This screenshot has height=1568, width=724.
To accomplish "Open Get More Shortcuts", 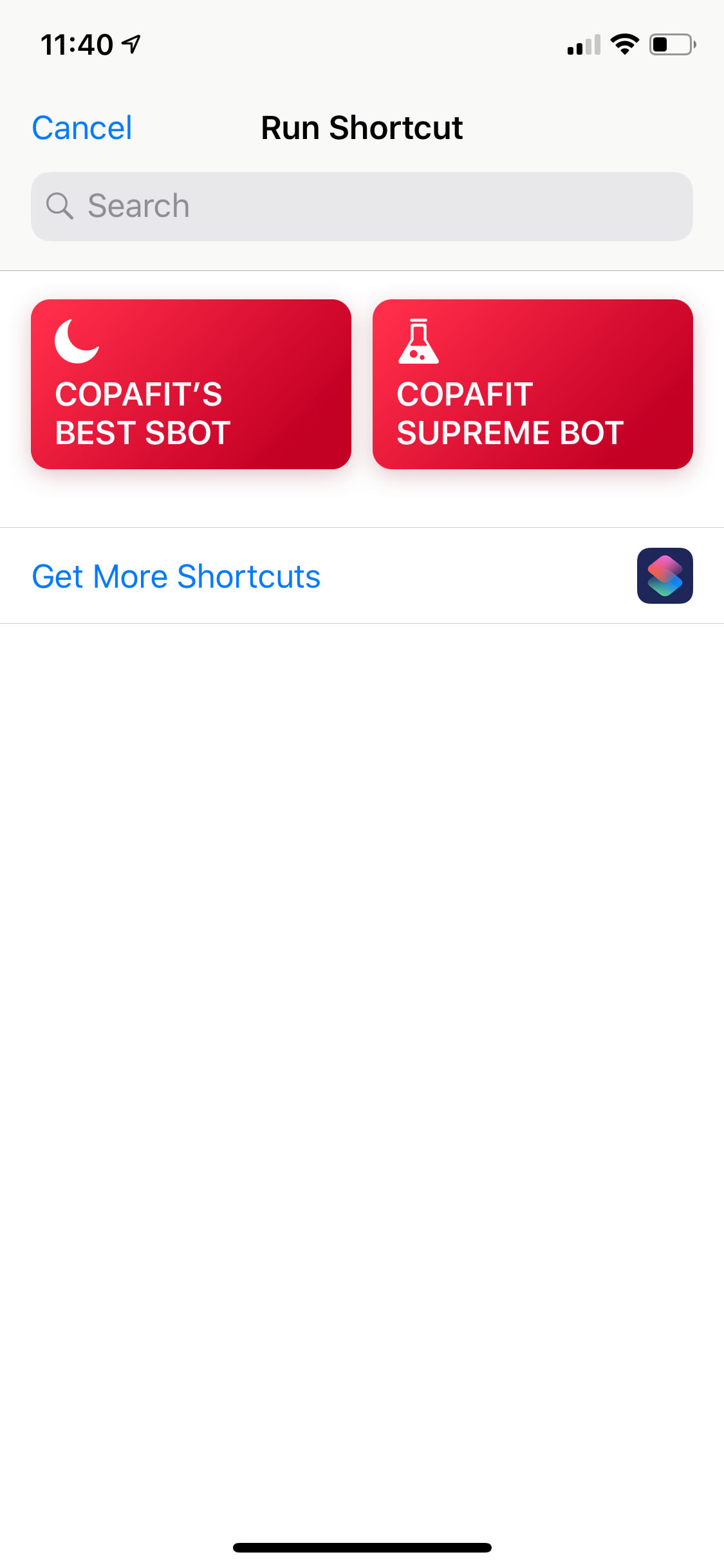I will click(x=362, y=576).
